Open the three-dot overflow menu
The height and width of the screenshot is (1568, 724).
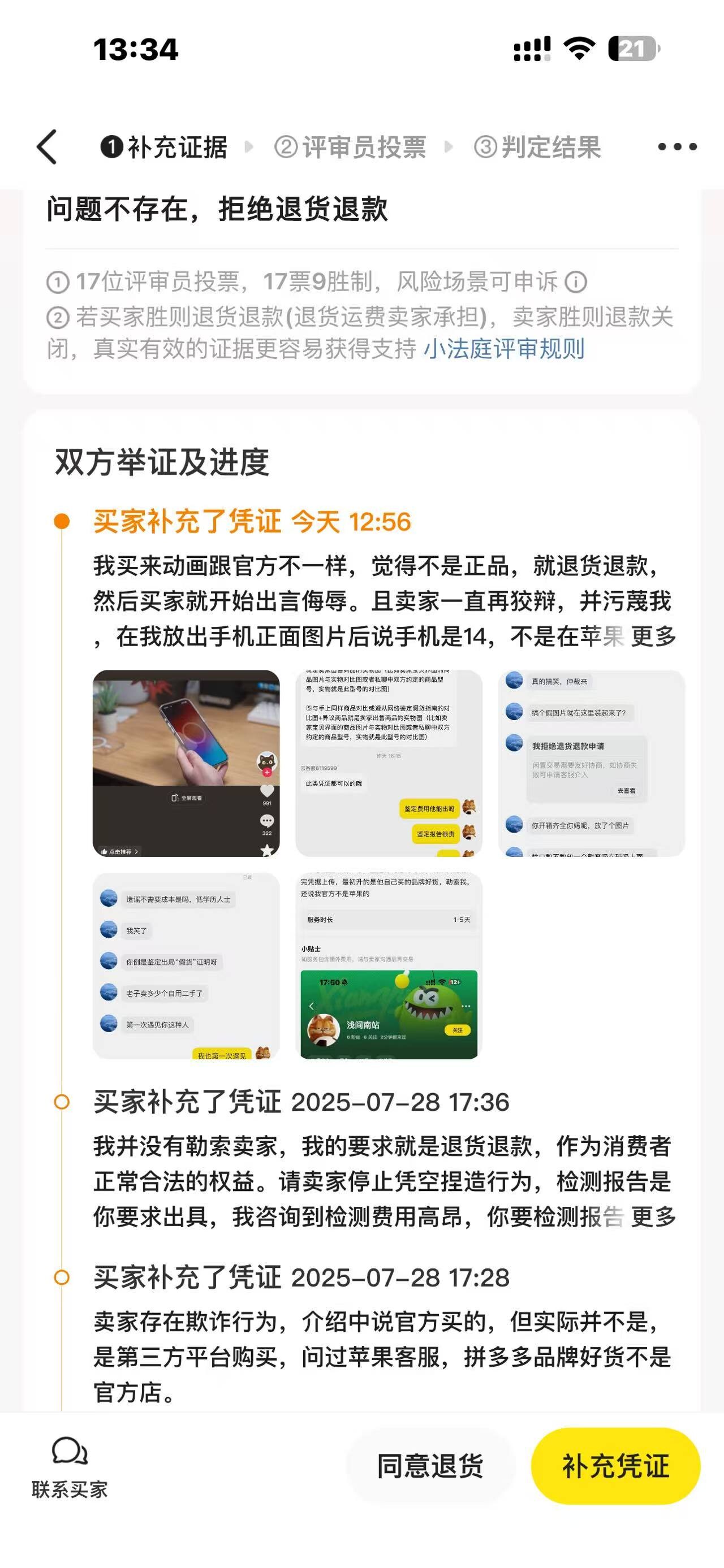tap(677, 147)
